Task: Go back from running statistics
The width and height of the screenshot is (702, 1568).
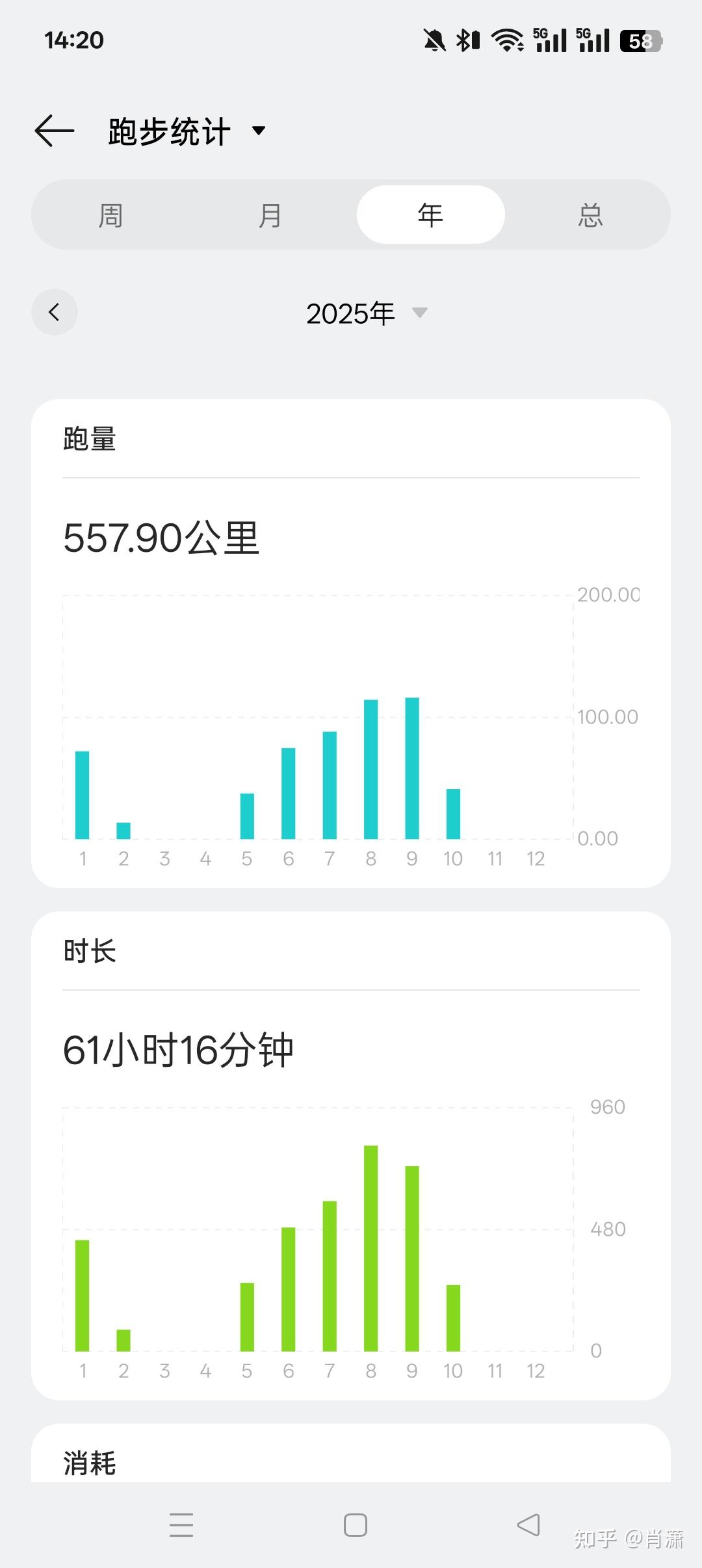Action: tap(55, 131)
